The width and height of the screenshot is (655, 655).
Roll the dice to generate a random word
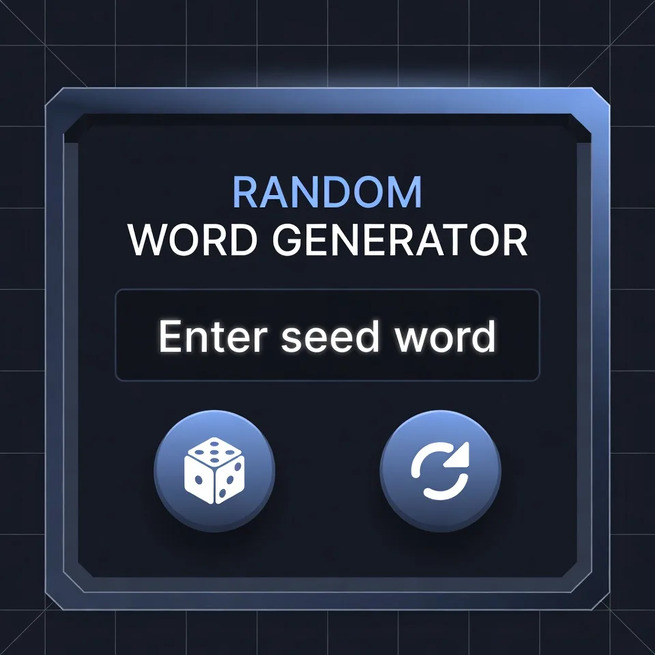point(213,469)
